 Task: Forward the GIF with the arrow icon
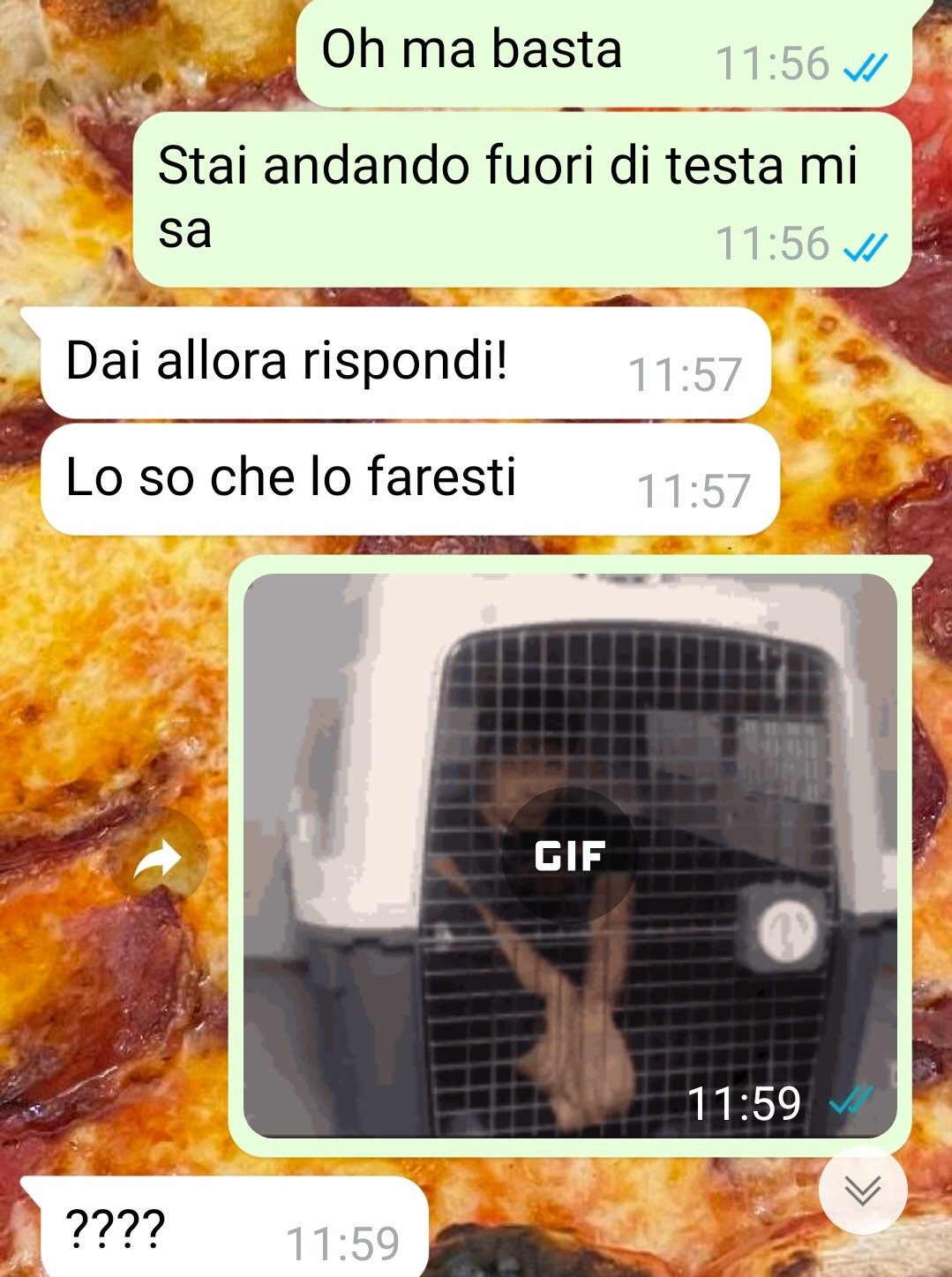pos(158,858)
